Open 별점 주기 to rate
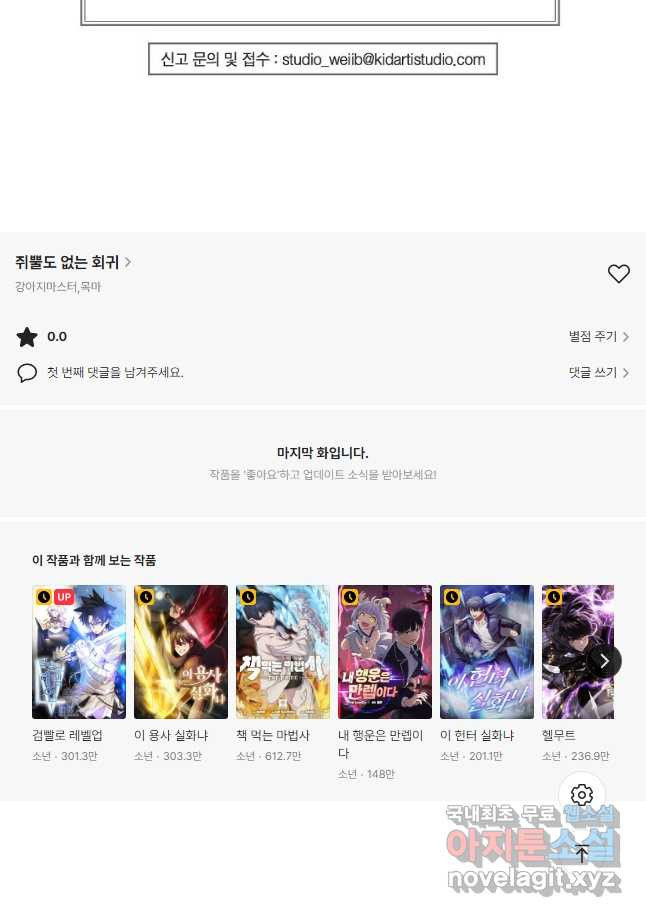The width and height of the screenshot is (646, 917). point(598,337)
